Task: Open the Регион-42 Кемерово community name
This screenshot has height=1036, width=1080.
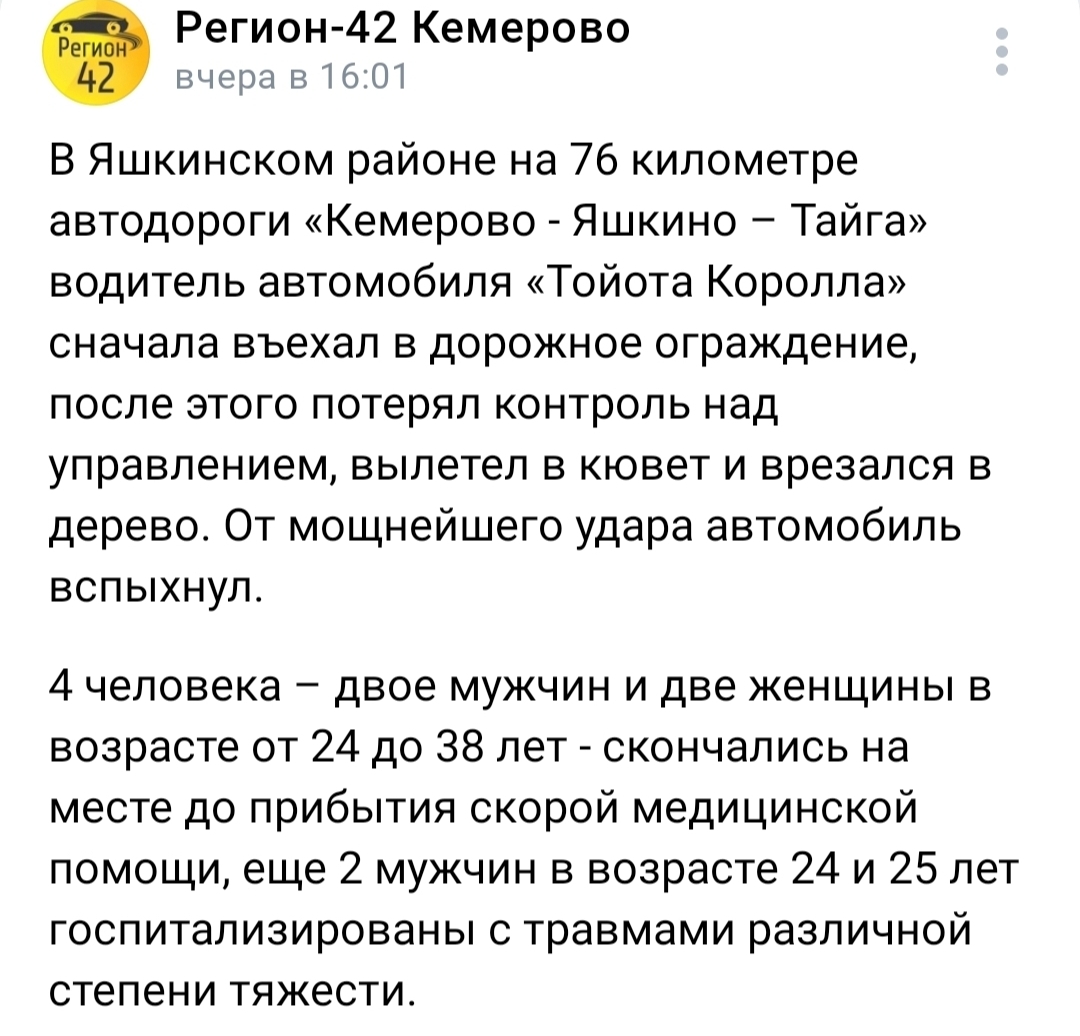Action: (403, 28)
